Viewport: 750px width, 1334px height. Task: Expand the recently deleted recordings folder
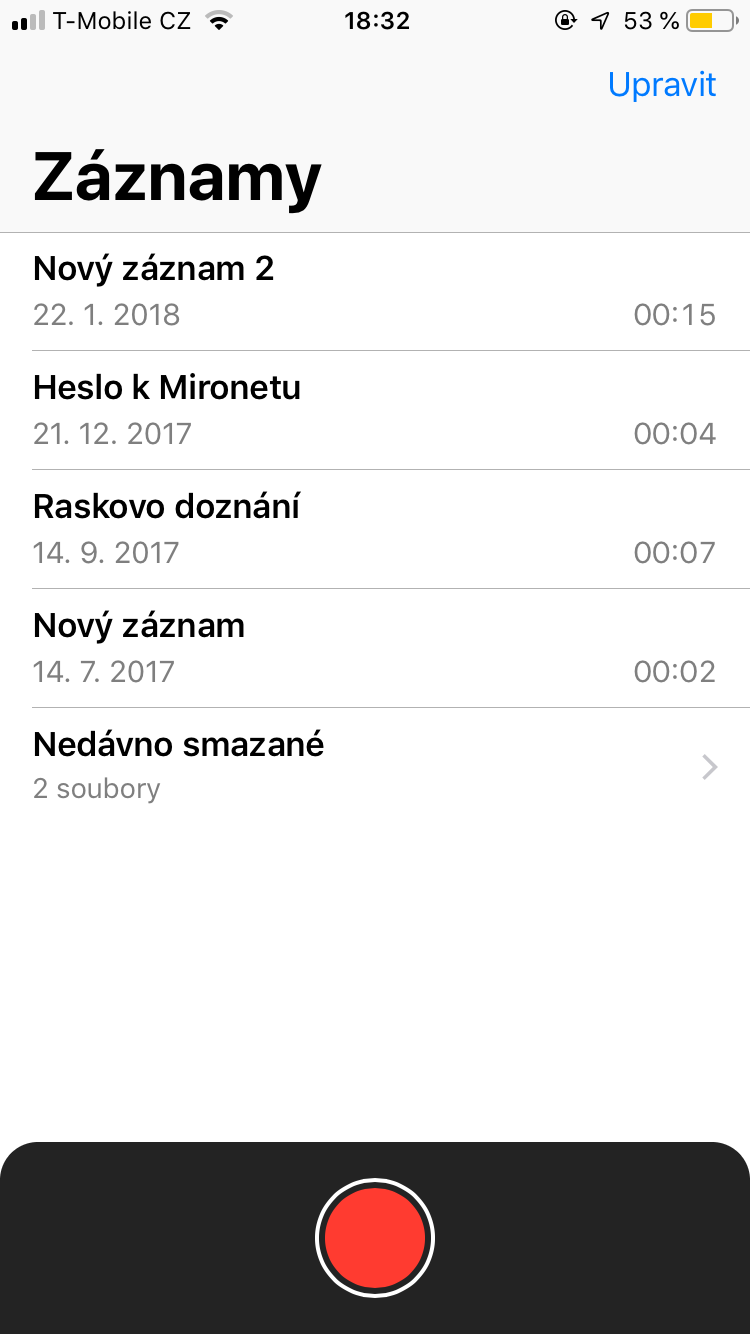tap(375, 765)
